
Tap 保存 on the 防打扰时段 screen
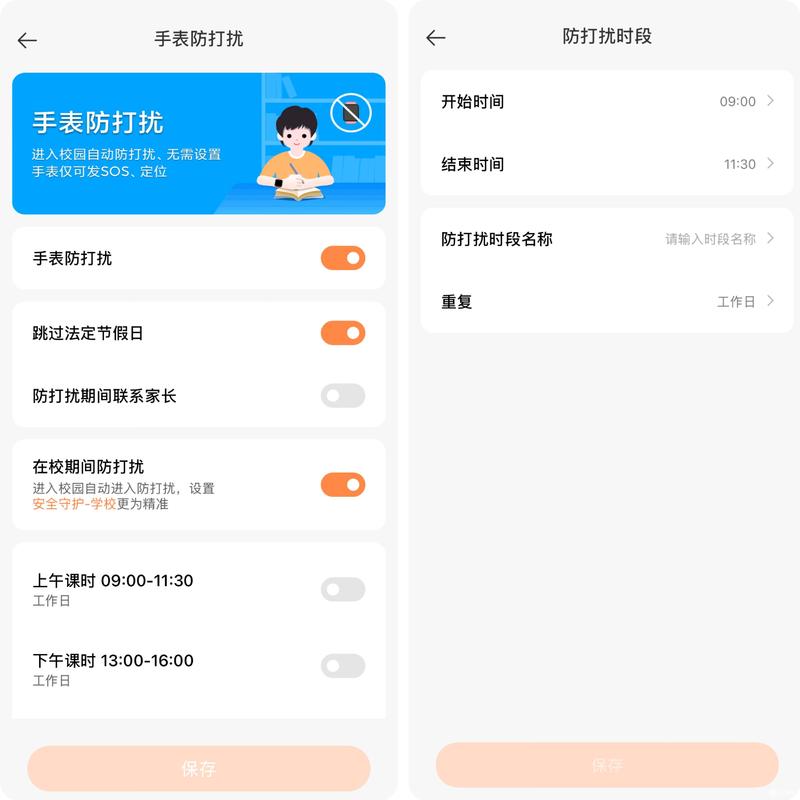click(x=607, y=765)
